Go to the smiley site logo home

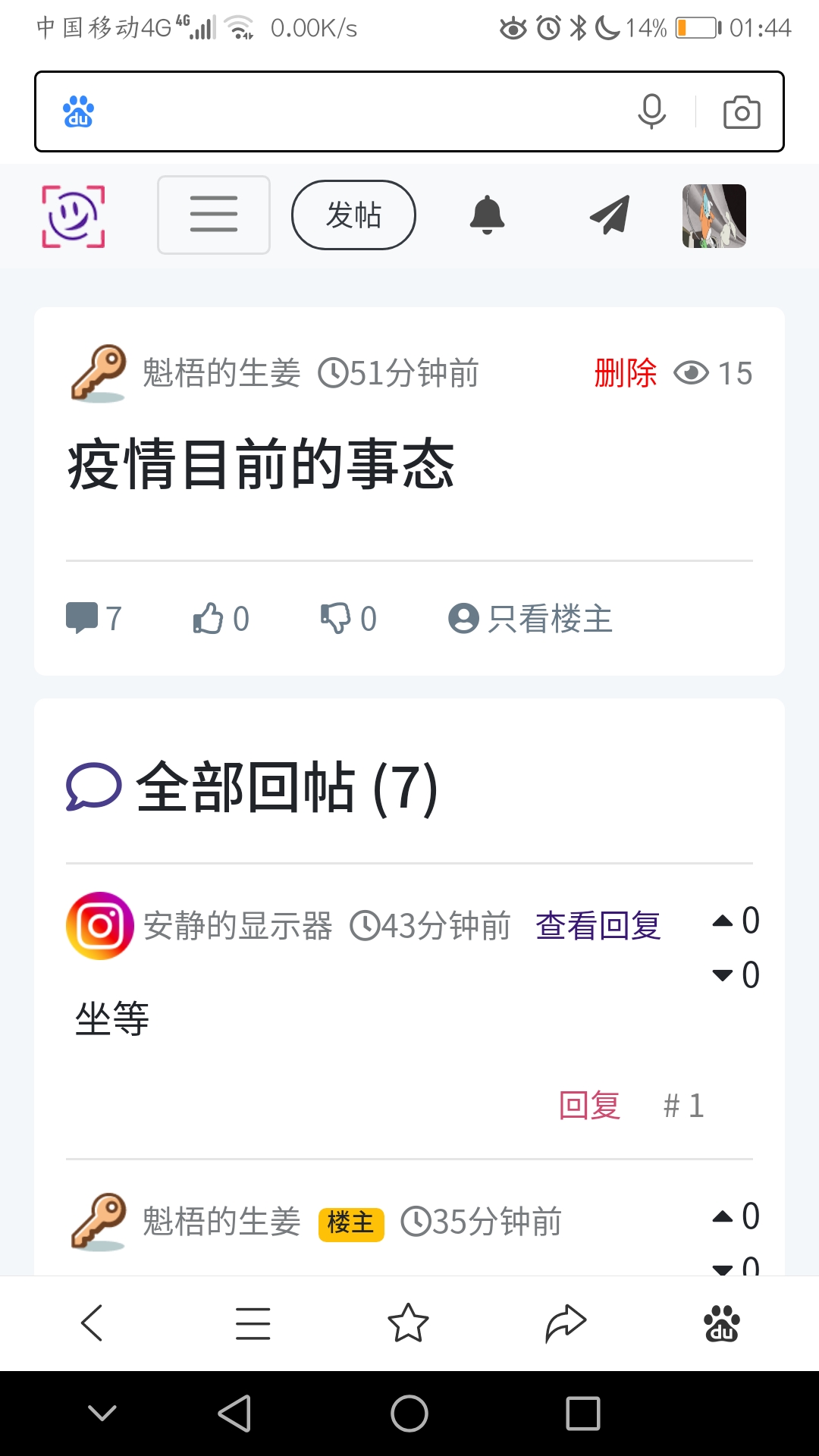click(74, 216)
